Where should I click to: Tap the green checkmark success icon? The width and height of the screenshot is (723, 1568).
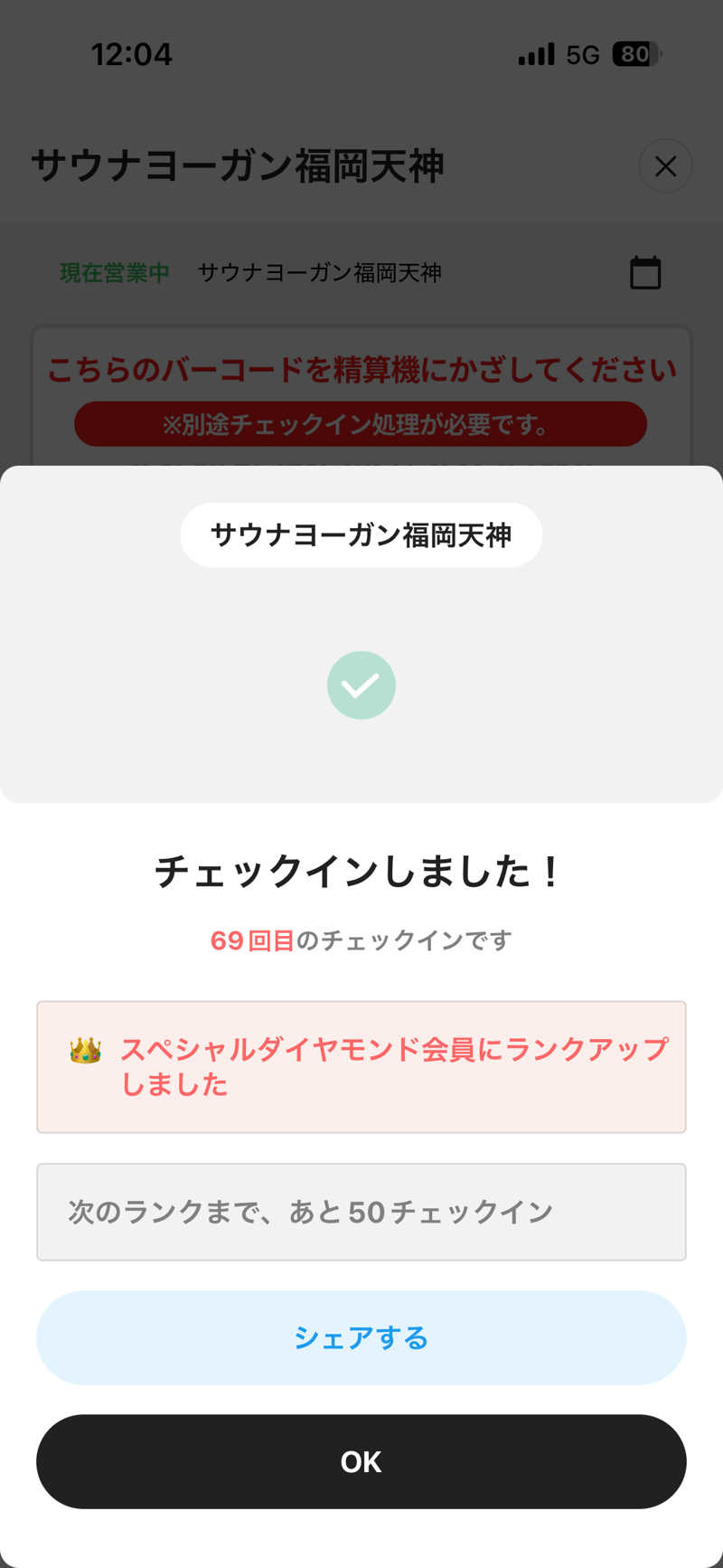[361, 685]
